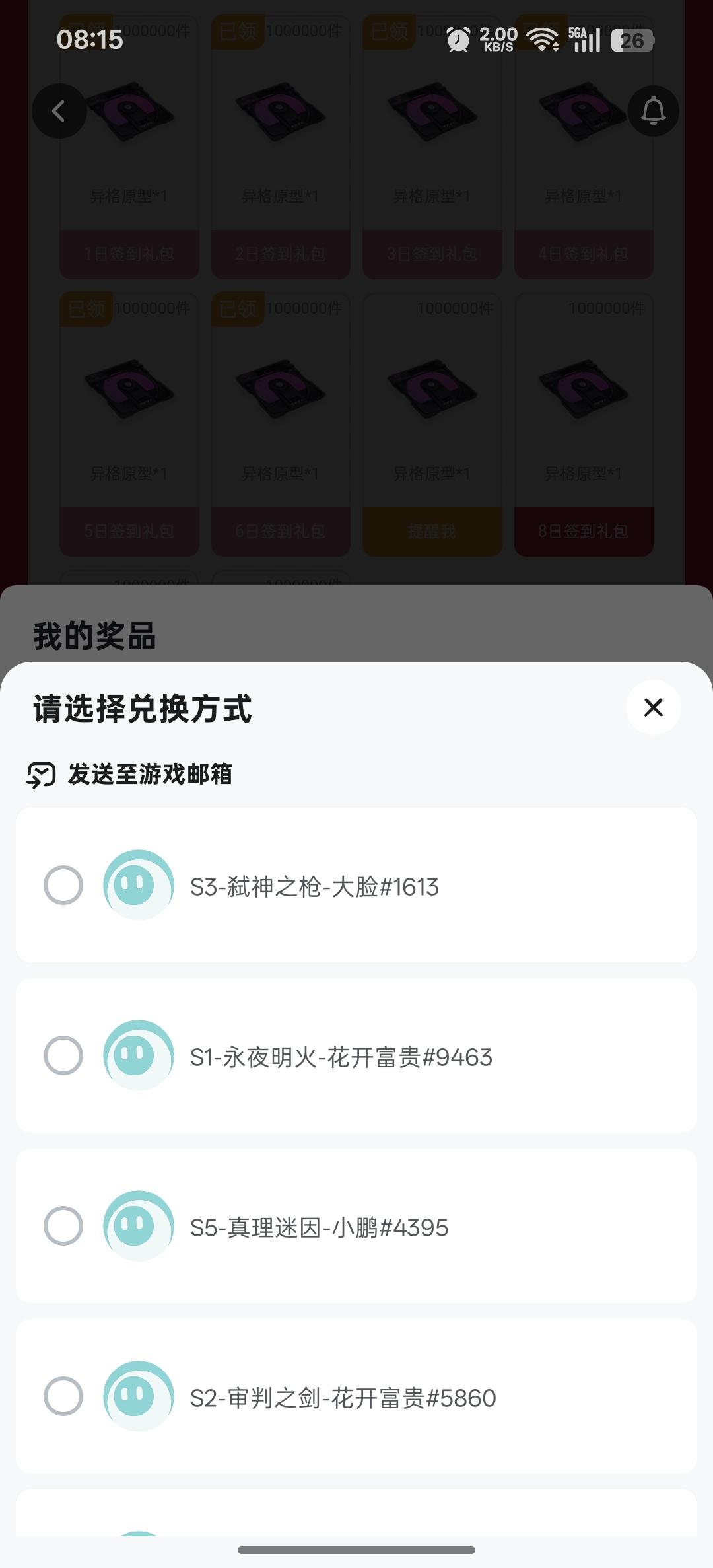
Task: Tap the 提醒我 reminder button
Action: point(432,531)
